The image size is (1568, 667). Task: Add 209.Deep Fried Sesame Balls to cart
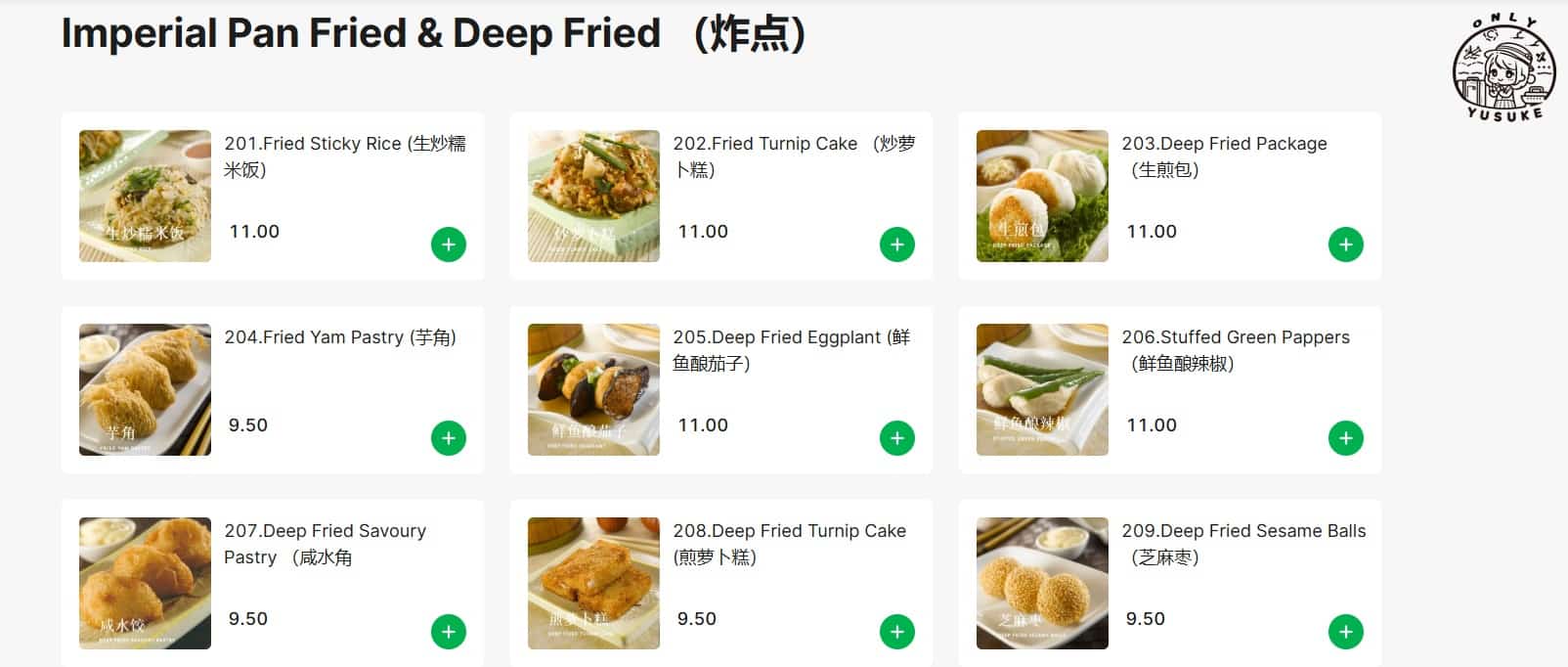pyautogui.click(x=1345, y=632)
